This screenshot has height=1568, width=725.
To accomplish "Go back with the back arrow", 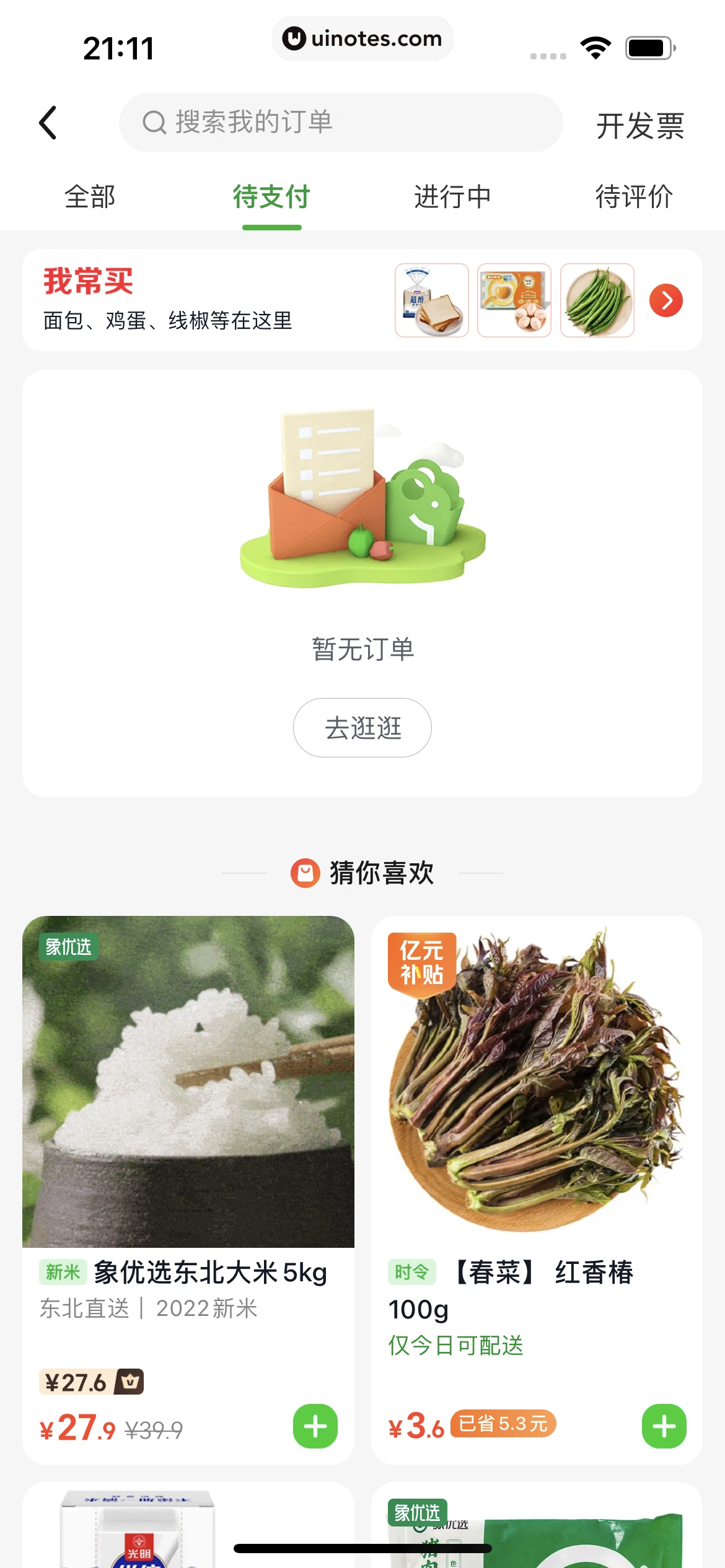I will (48, 123).
